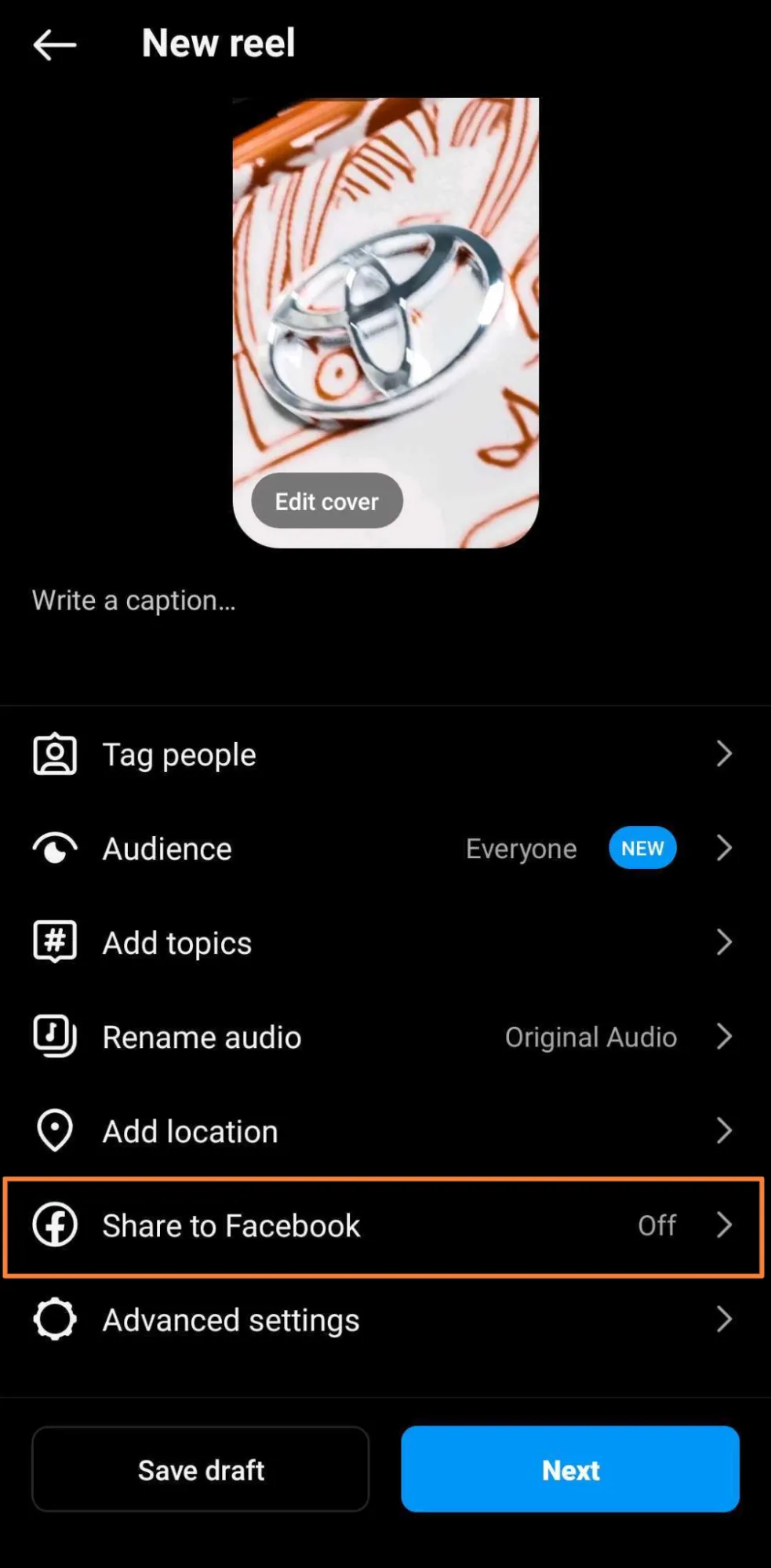Tap the blue Next button
Viewport: 771px width, 1568px height.
(570, 1469)
